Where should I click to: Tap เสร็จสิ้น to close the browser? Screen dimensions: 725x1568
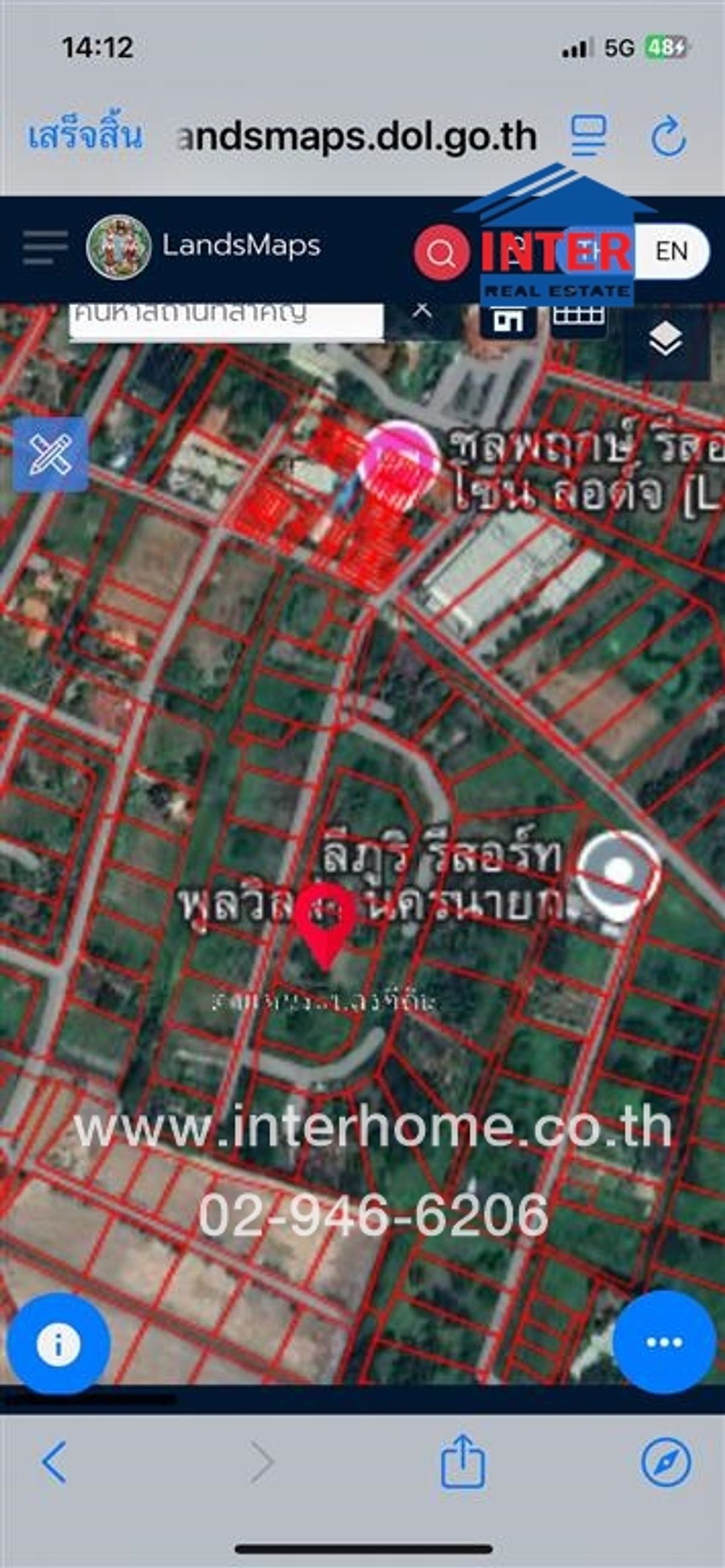pyautogui.click(x=85, y=136)
